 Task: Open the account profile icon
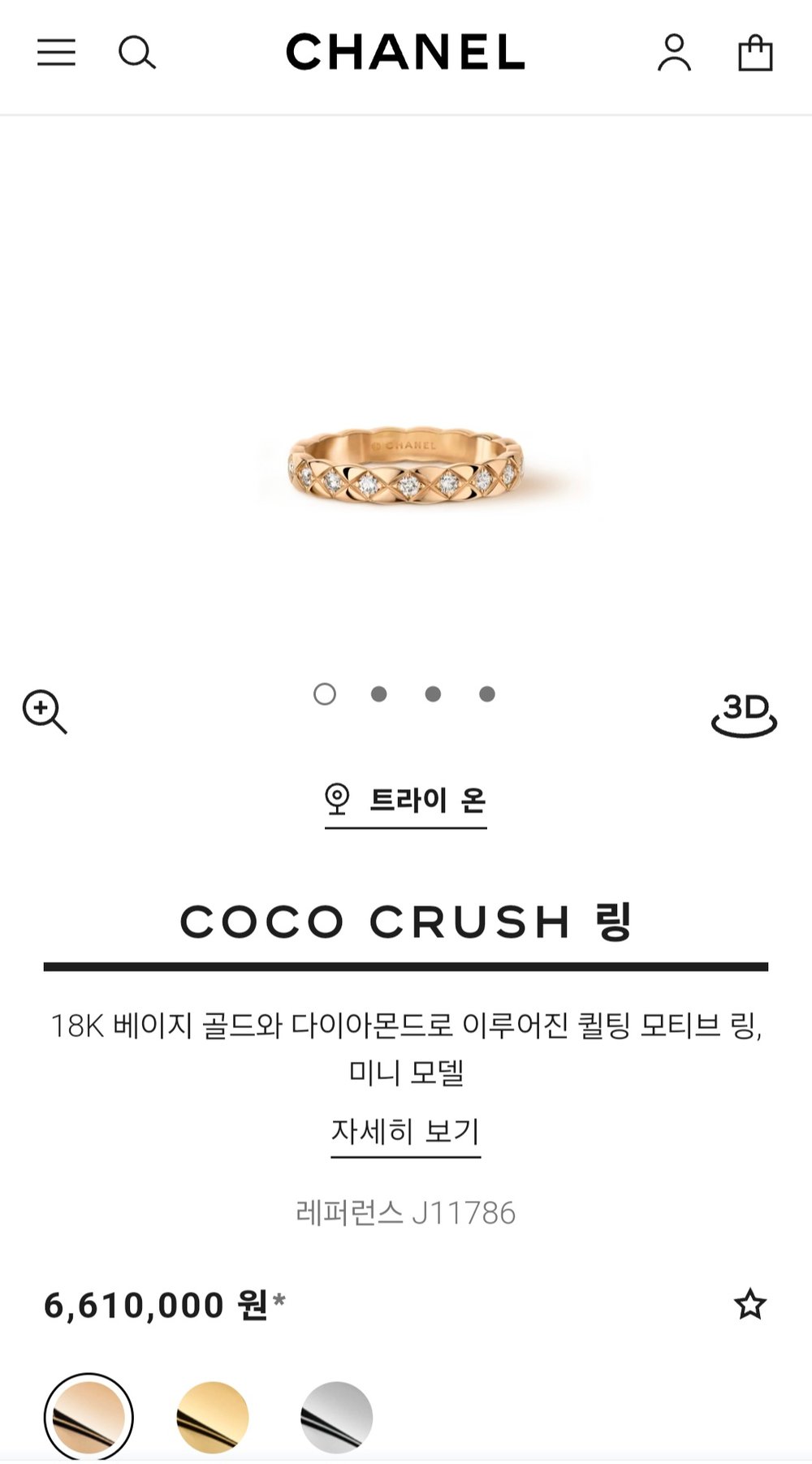[x=674, y=54]
